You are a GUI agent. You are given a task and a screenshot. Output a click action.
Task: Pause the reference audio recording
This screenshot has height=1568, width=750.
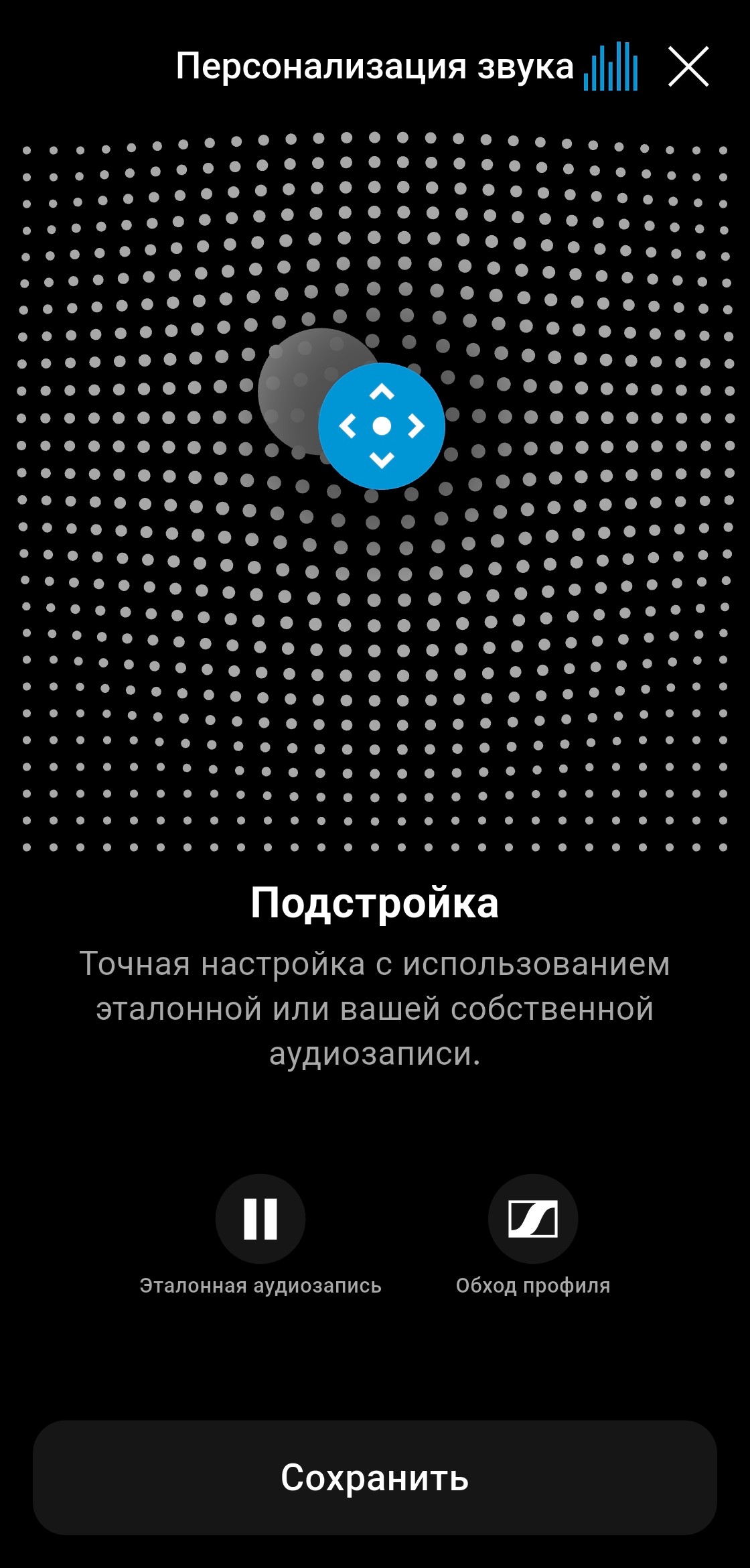(260, 1218)
